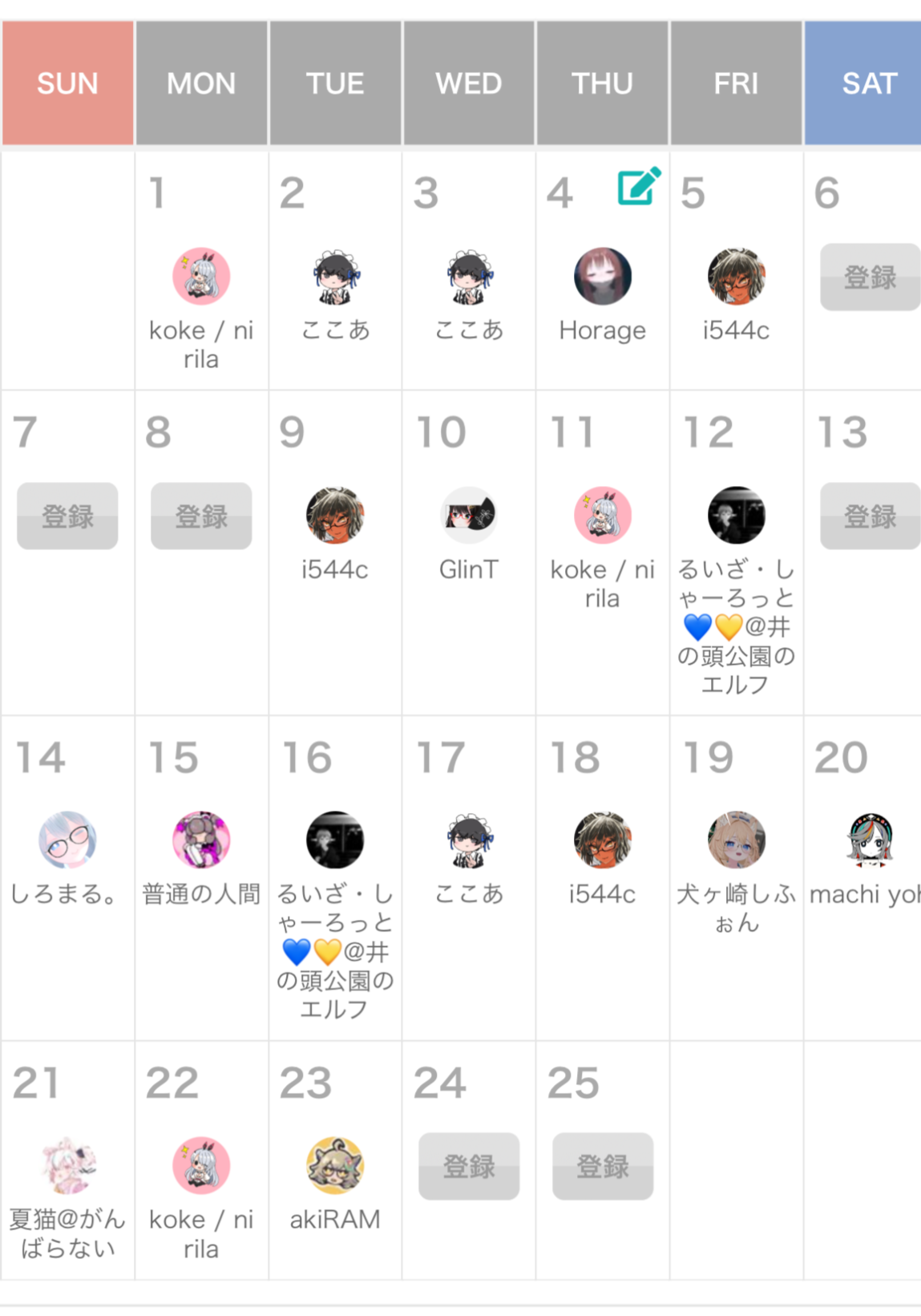Screen dimensions: 921x1316
Task: Tap the 登録 button on day 24
Action: coord(469,1167)
